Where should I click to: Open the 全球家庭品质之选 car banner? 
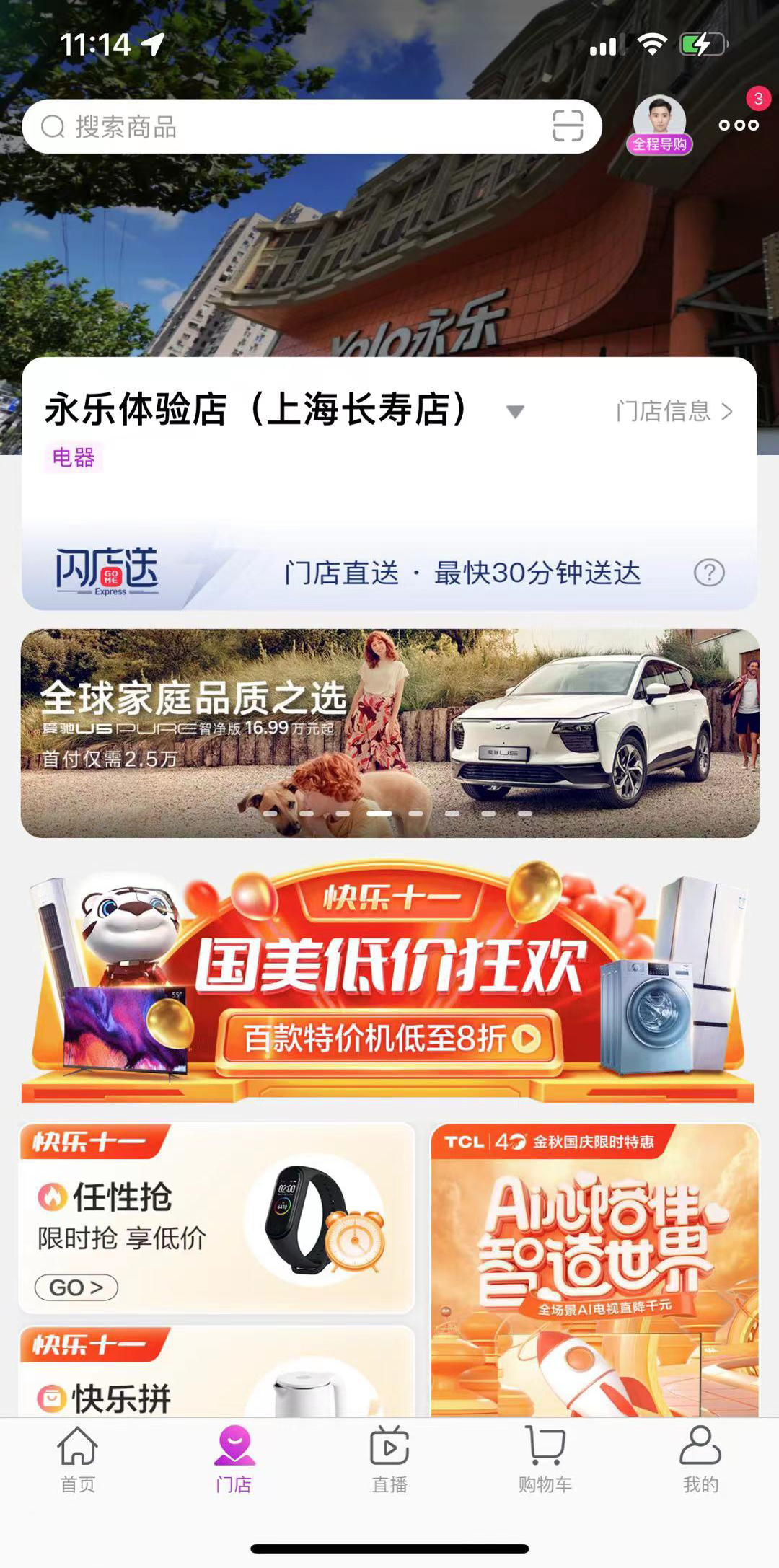coord(389,732)
